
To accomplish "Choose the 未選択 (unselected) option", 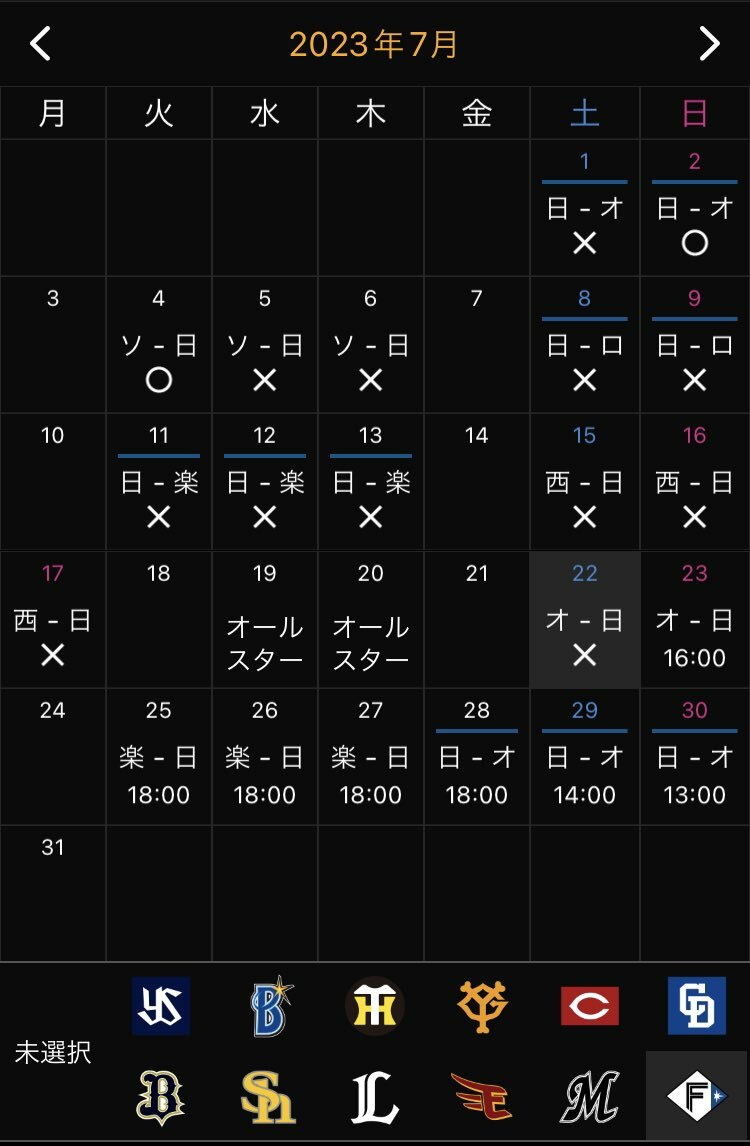I will [x=52, y=1052].
